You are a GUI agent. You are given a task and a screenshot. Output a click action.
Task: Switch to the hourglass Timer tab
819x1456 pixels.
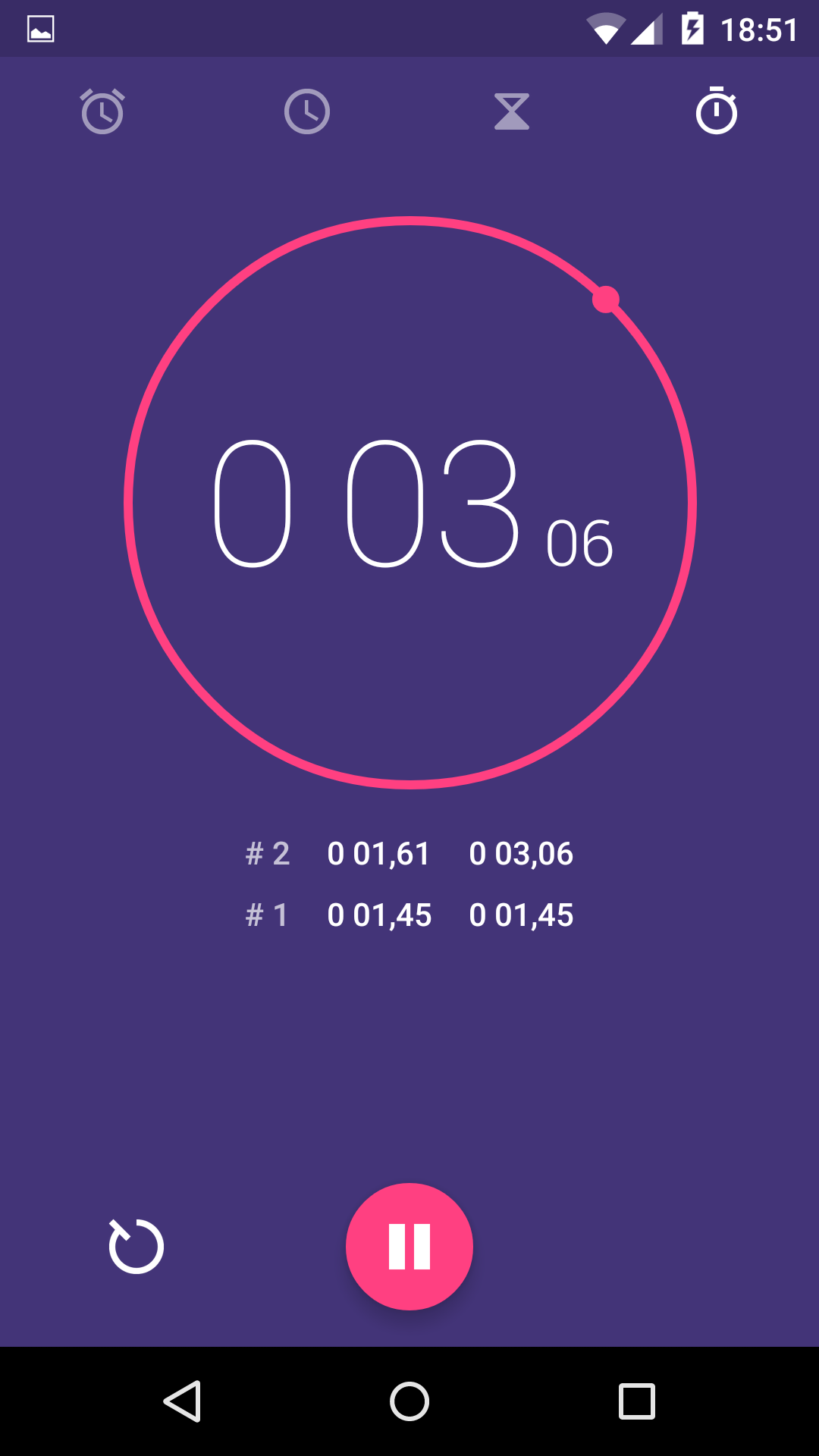(x=512, y=111)
